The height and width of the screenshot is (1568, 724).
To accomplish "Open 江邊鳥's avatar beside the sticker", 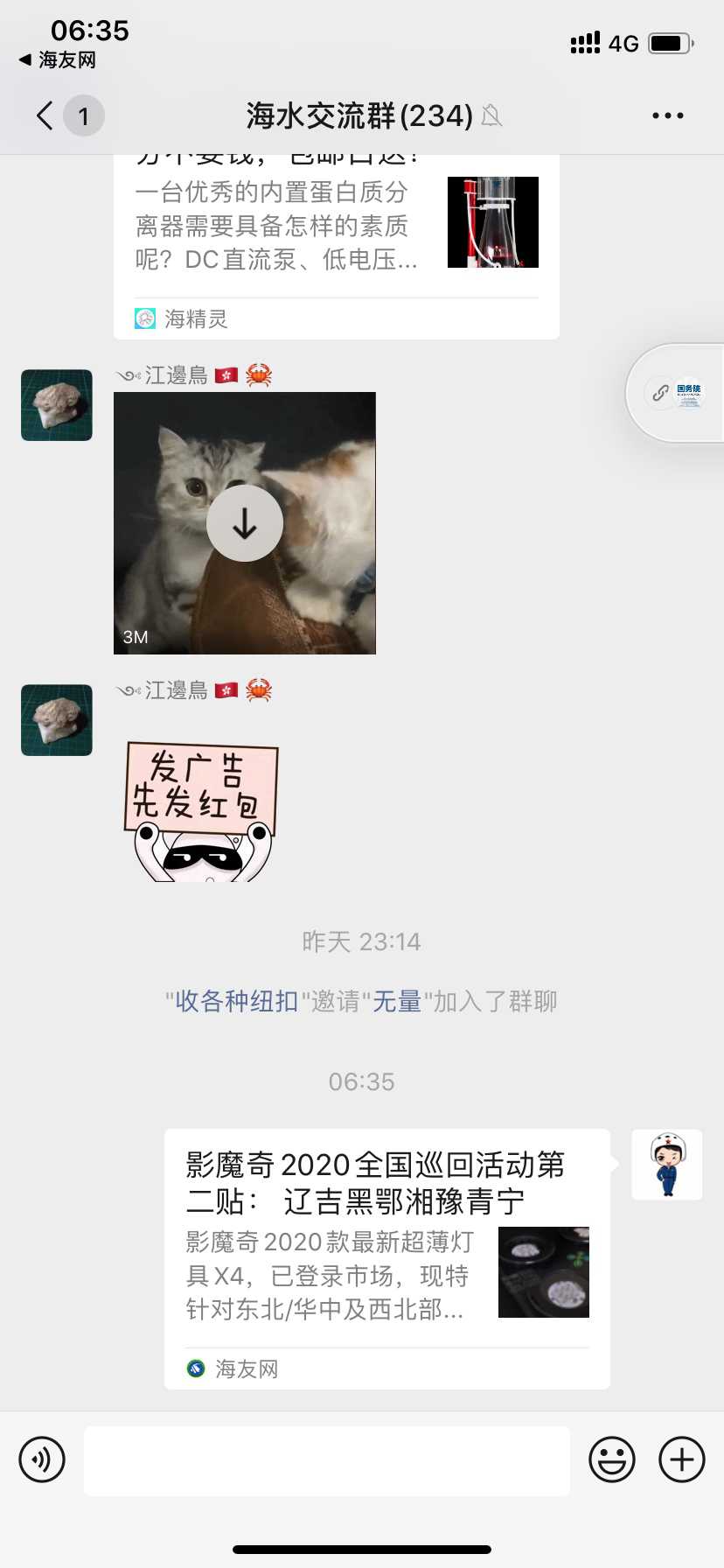I will click(57, 720).
